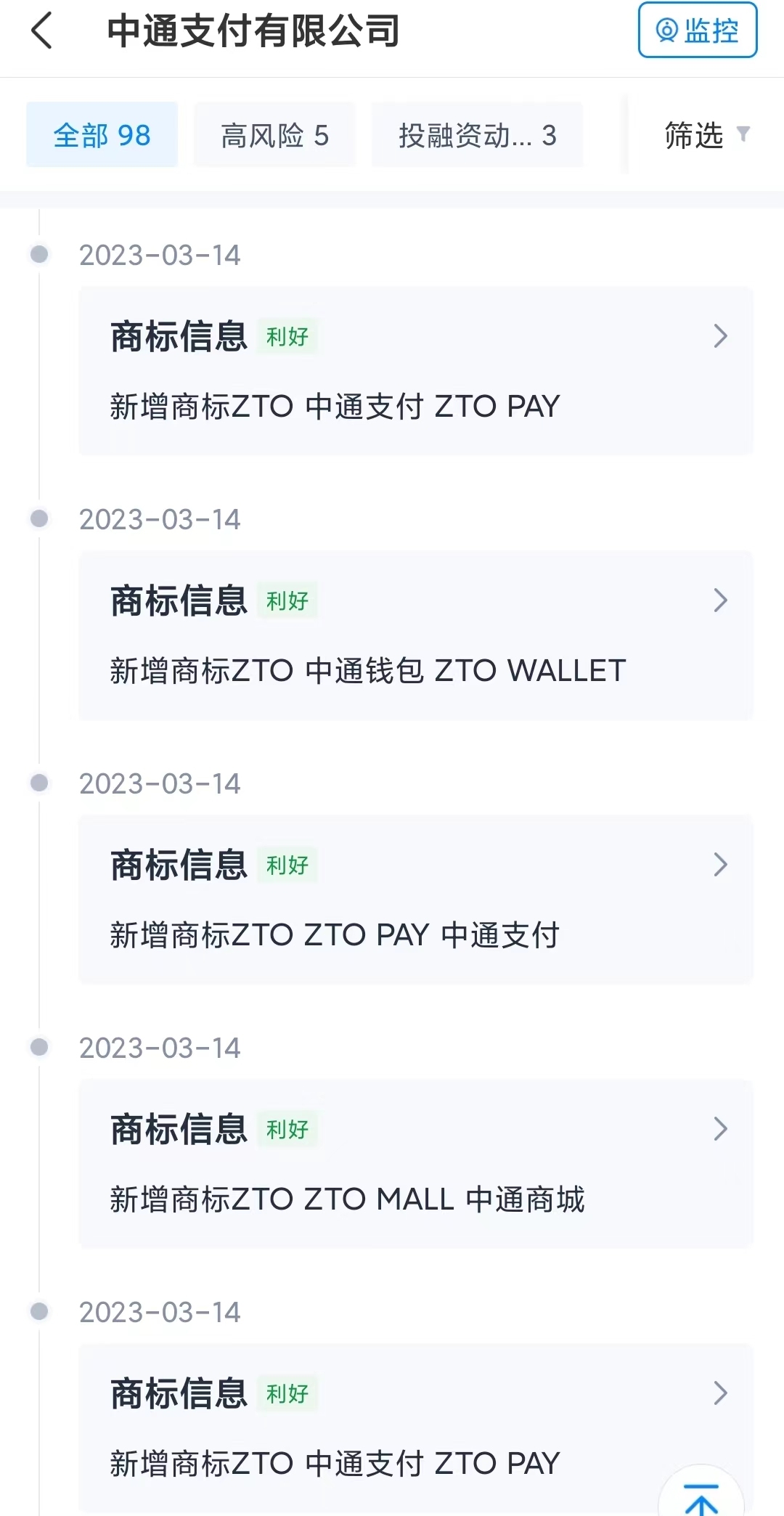
Task: Switch to the 高风险 5 tab
Action: click(x=274, y=135)
